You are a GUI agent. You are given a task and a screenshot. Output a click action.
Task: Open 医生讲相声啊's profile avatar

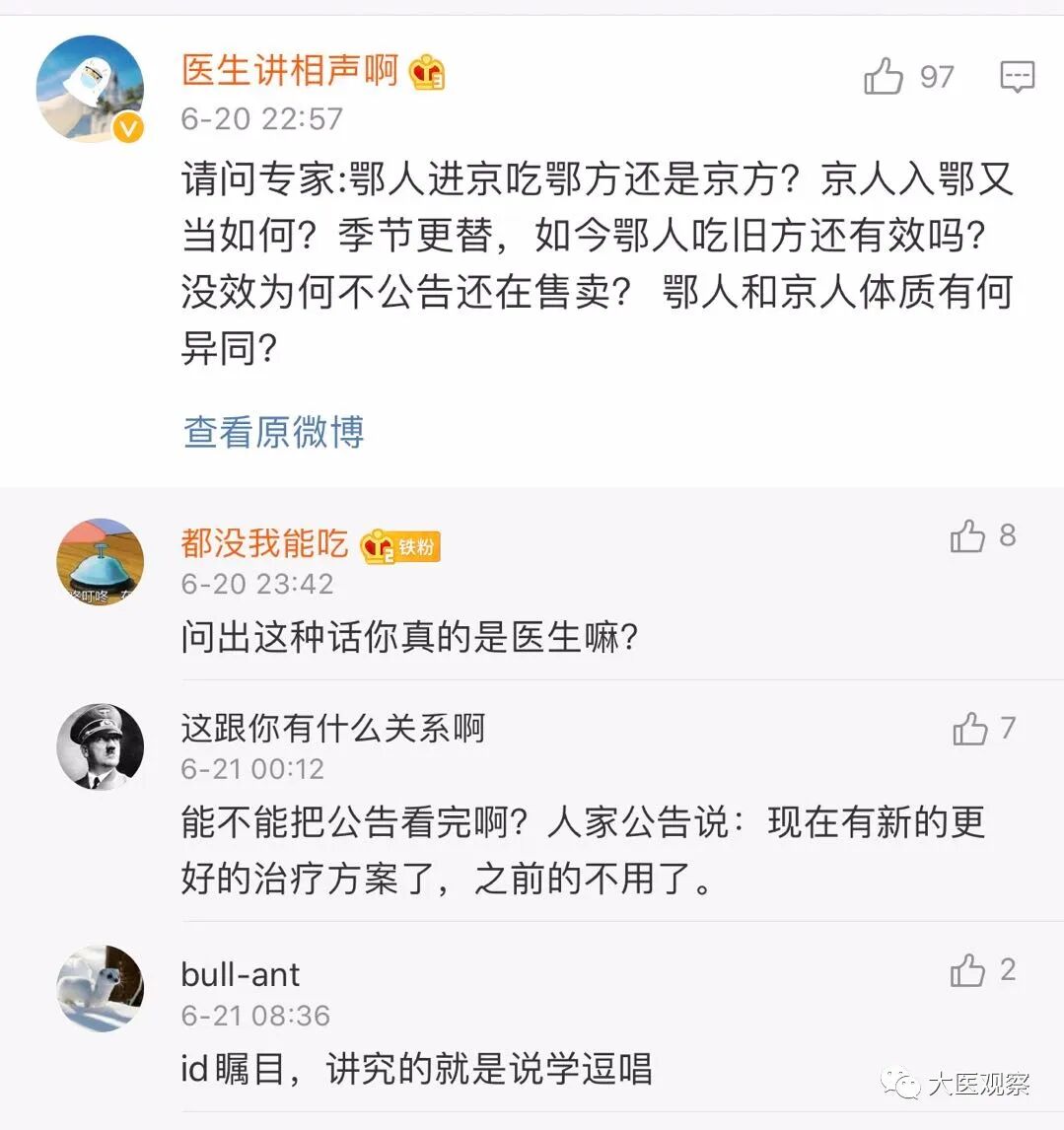point(90,90)
